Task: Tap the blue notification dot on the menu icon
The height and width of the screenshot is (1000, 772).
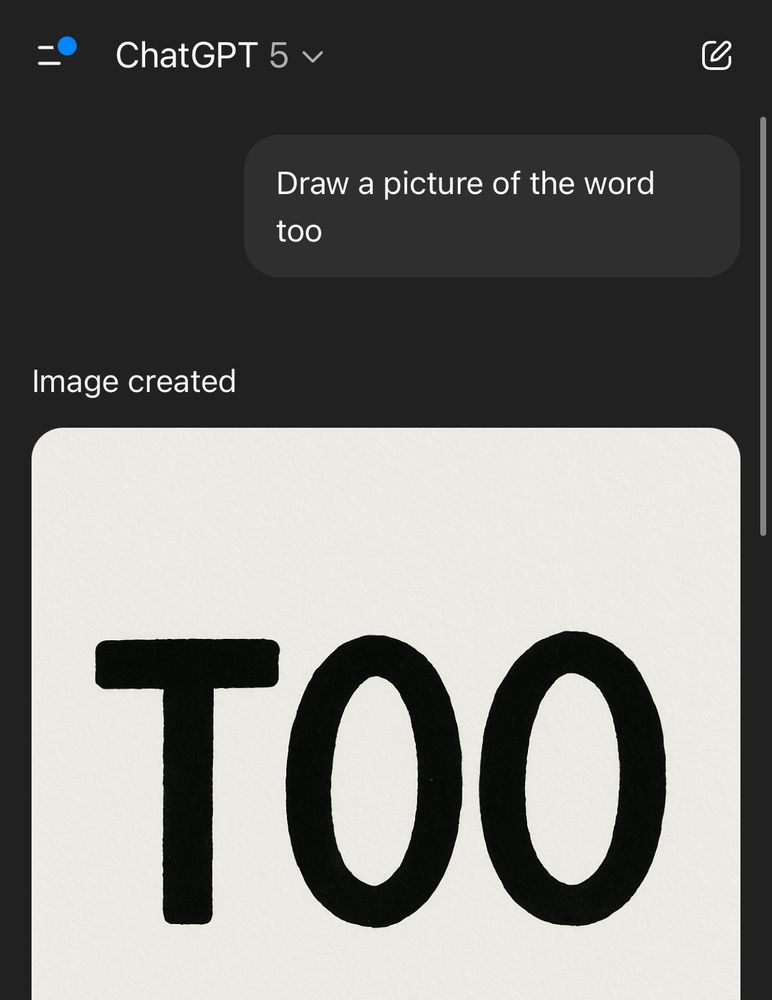Action: click(x=65, y=44)
